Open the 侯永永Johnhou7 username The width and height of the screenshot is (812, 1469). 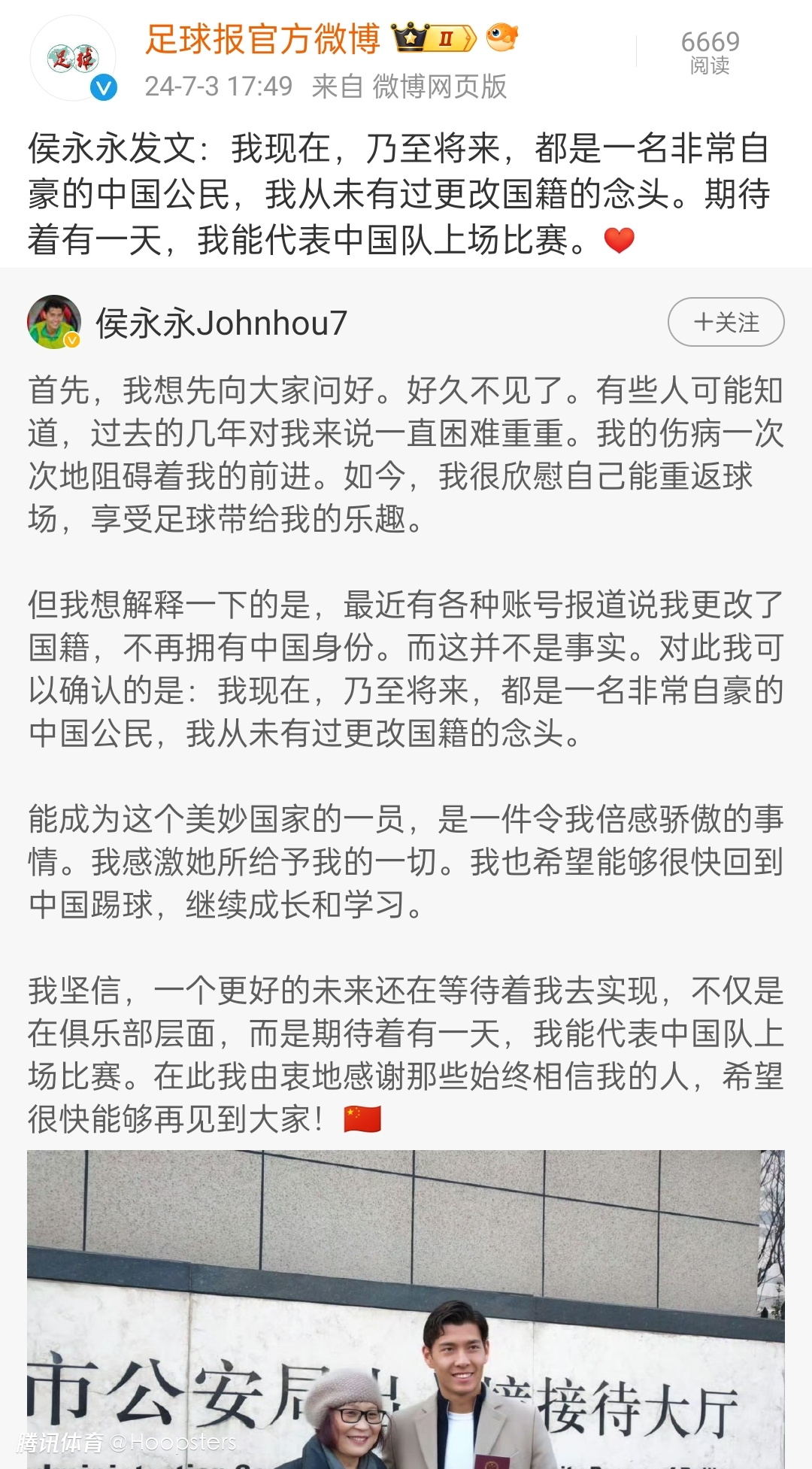click(221, 323)
